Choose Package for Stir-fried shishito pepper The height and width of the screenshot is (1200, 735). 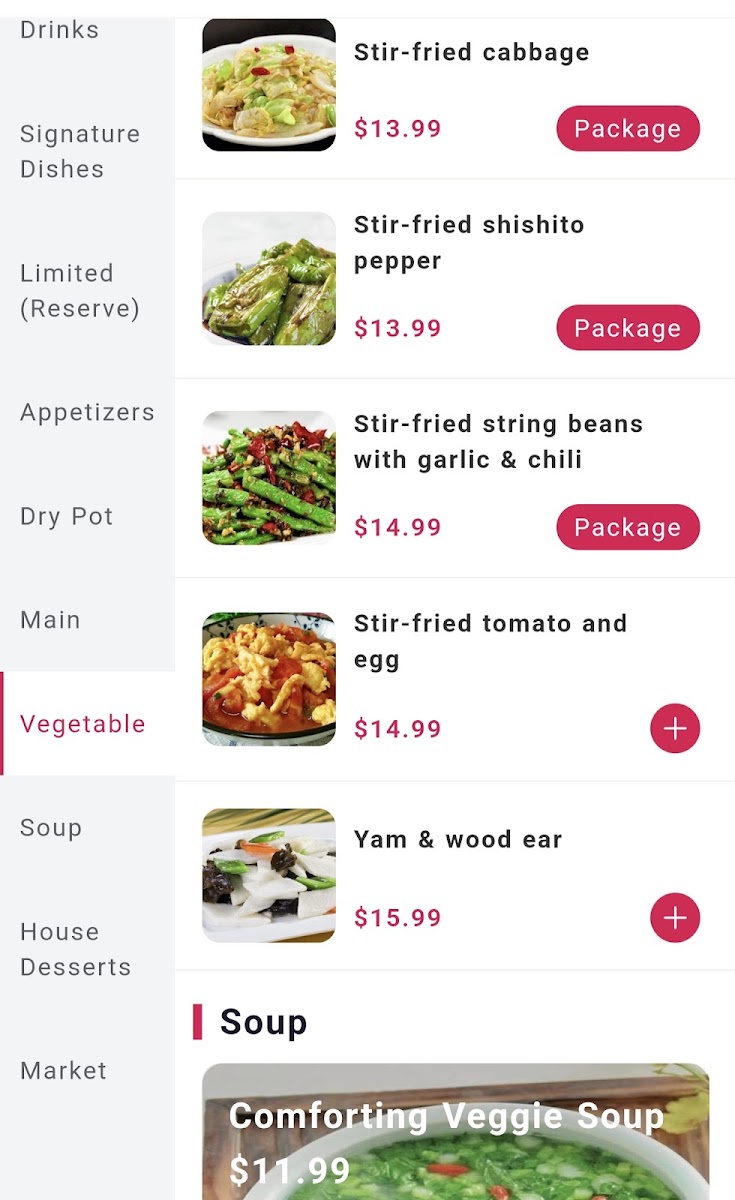tap(628, 327)
